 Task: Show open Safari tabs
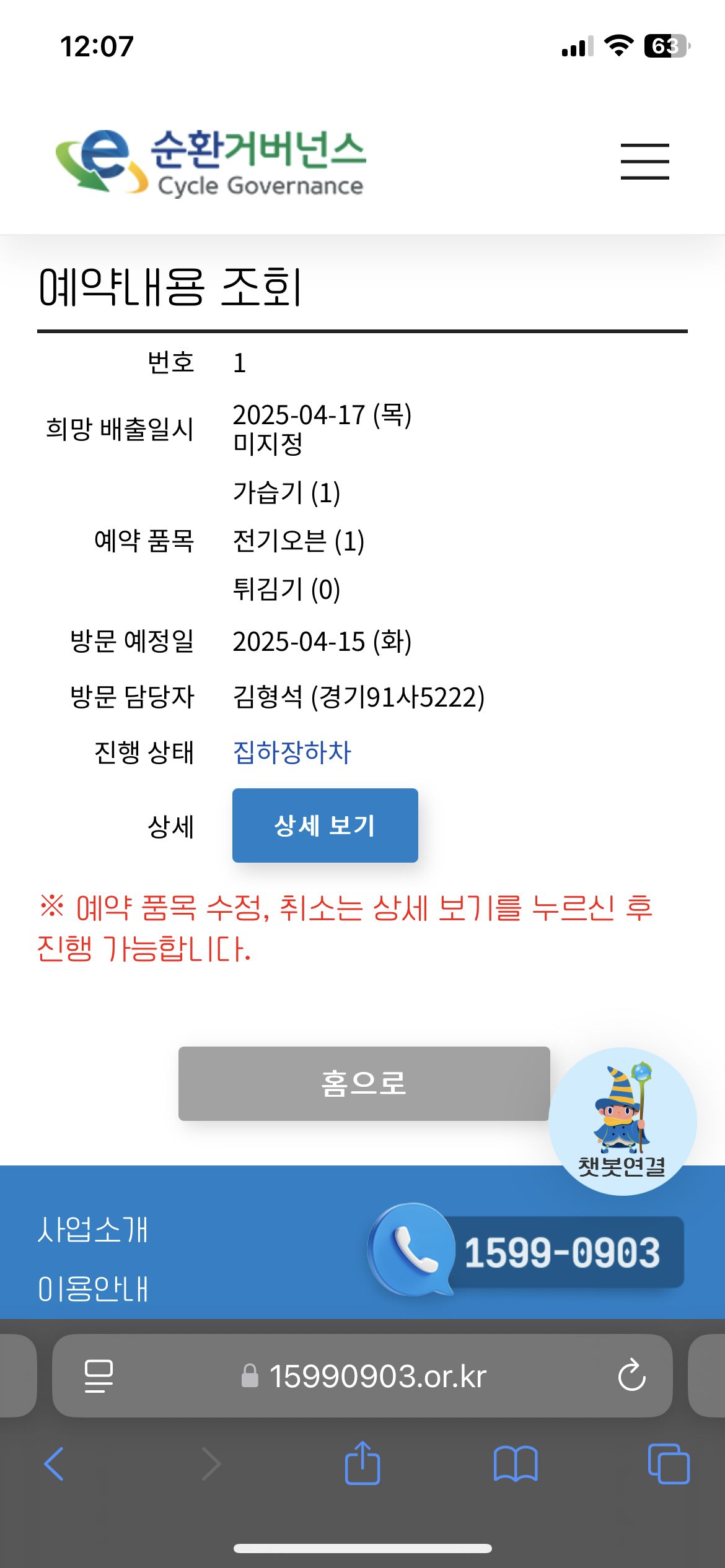coord(668,1464)
